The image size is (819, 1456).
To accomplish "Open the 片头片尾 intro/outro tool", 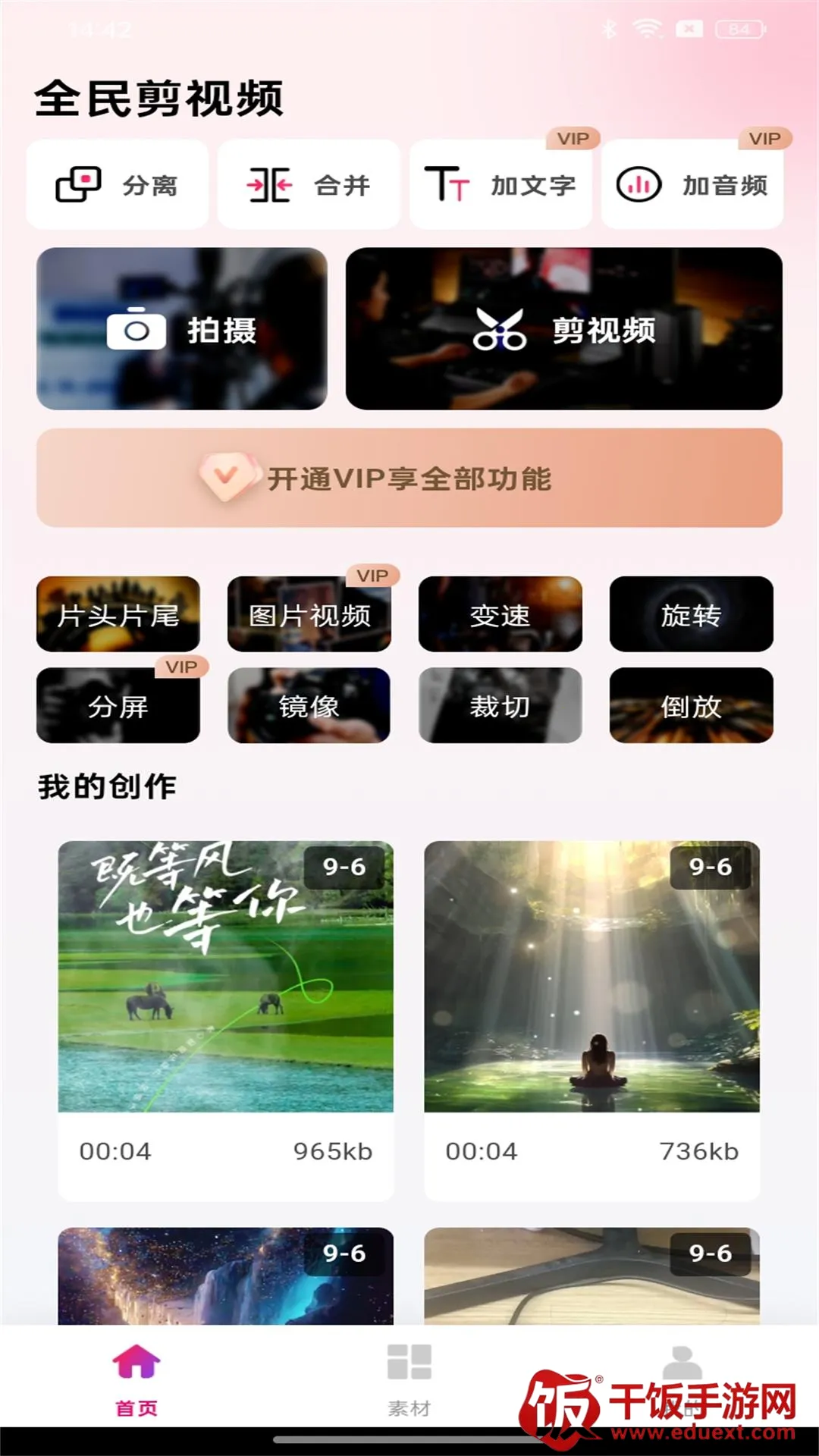I will coord(118,614).
